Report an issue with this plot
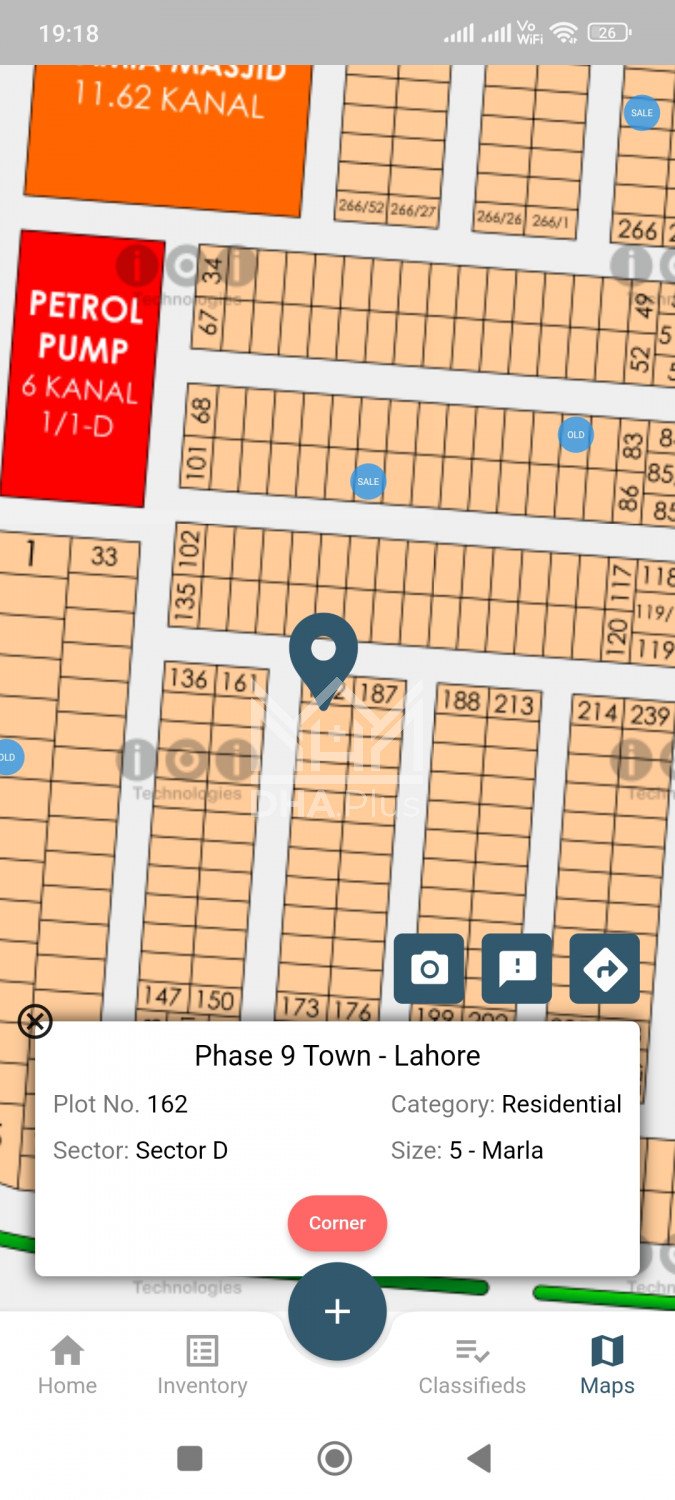Viewport: 675px width, 1500px height. tap(517, 968)
